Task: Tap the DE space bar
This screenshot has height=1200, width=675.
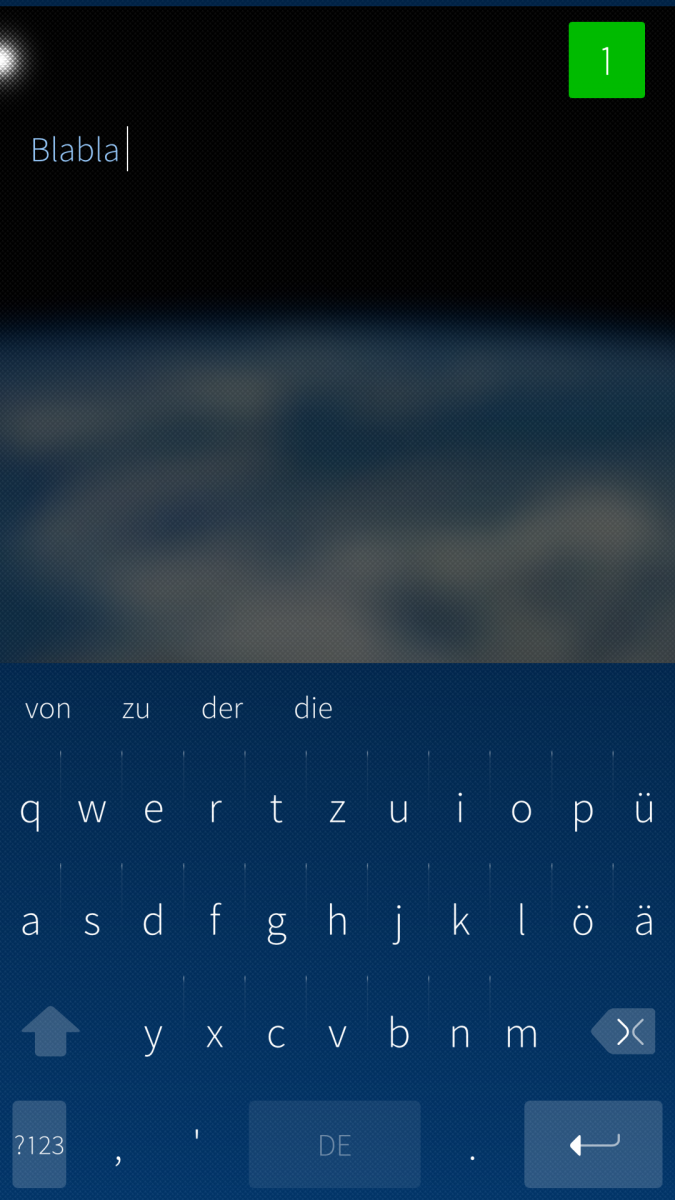Action: pos(334,1144)
